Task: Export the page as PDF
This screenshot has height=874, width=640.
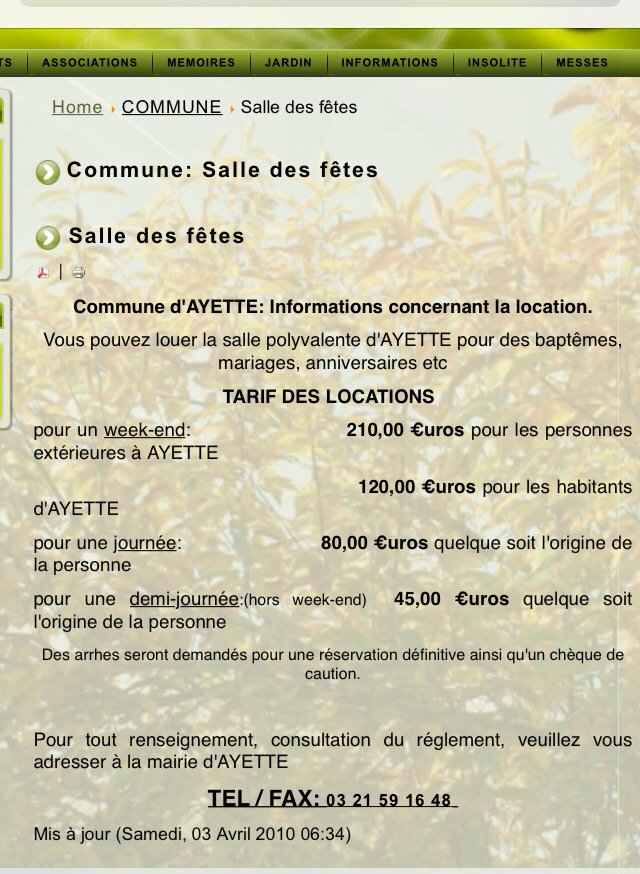Action: pos(43,272)
